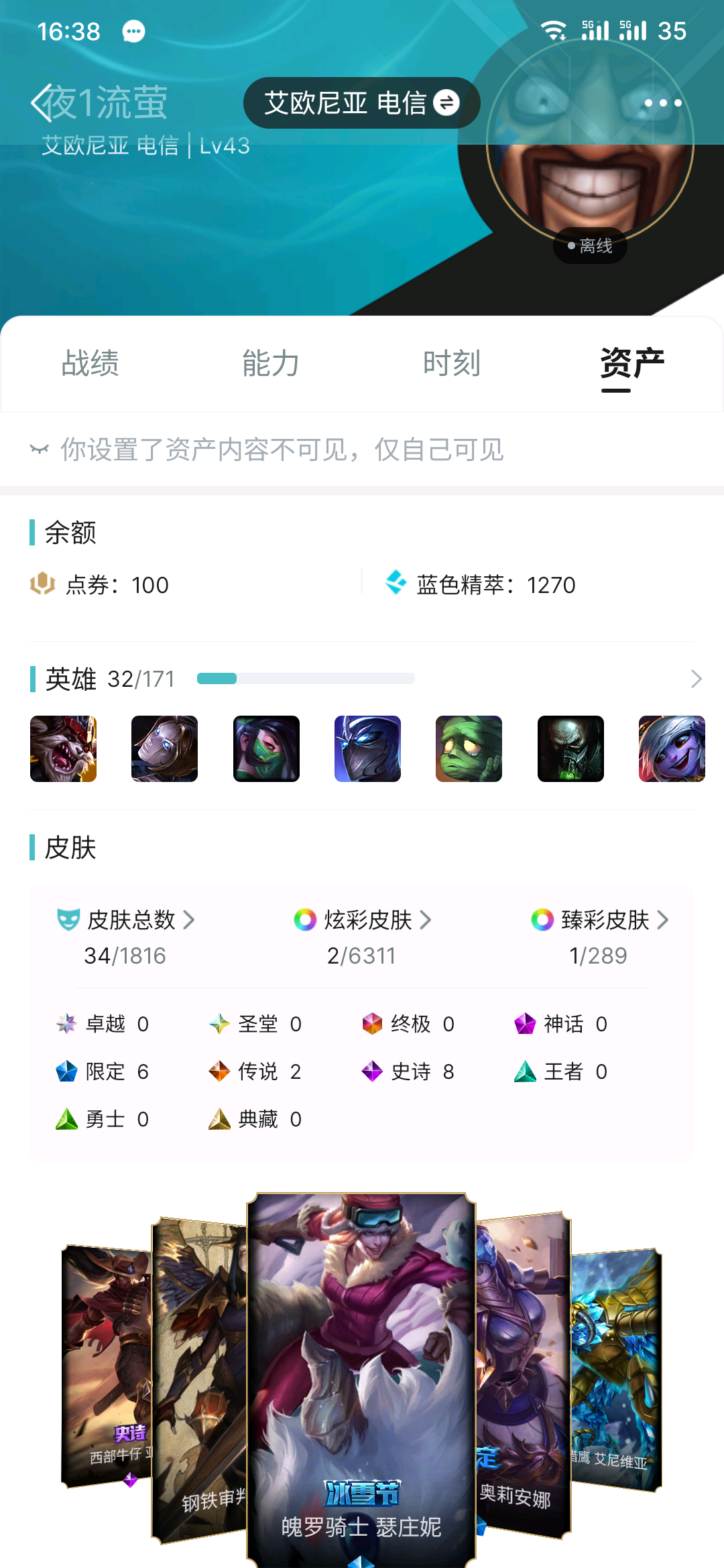
Task: Select the 奥莉安娜 skin card
Action: 522,1374
